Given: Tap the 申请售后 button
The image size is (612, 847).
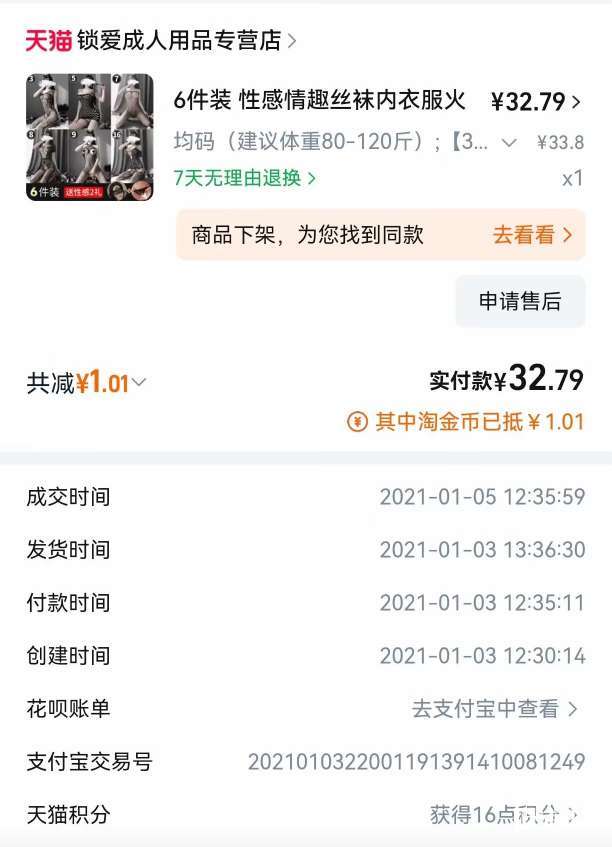Looking at the screenshot, I should tap(520, 302).
